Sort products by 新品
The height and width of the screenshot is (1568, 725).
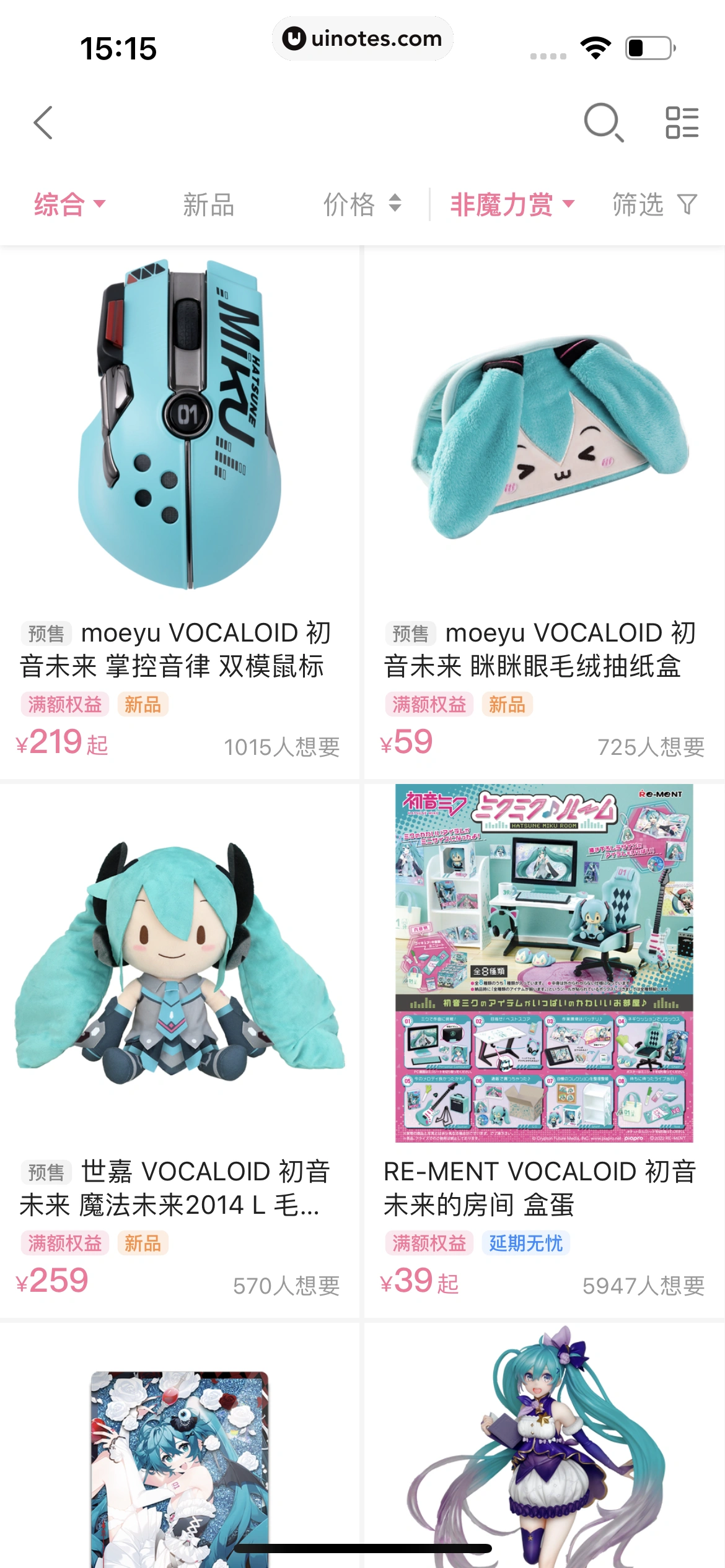[x=209, y=204]
